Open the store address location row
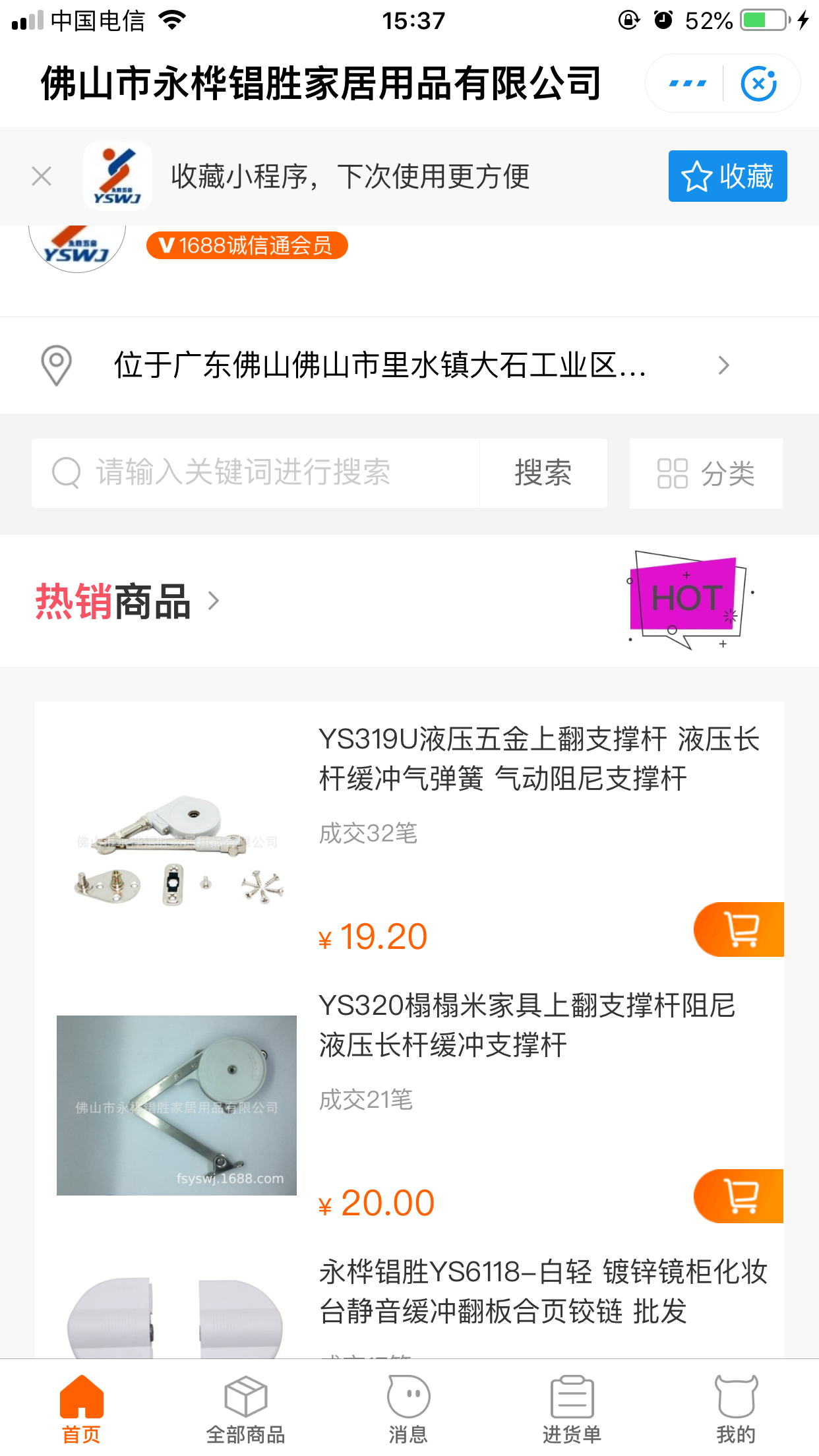Image resolution: width=819 pixels, height=1456 pixels. click(x=409, y=365)
